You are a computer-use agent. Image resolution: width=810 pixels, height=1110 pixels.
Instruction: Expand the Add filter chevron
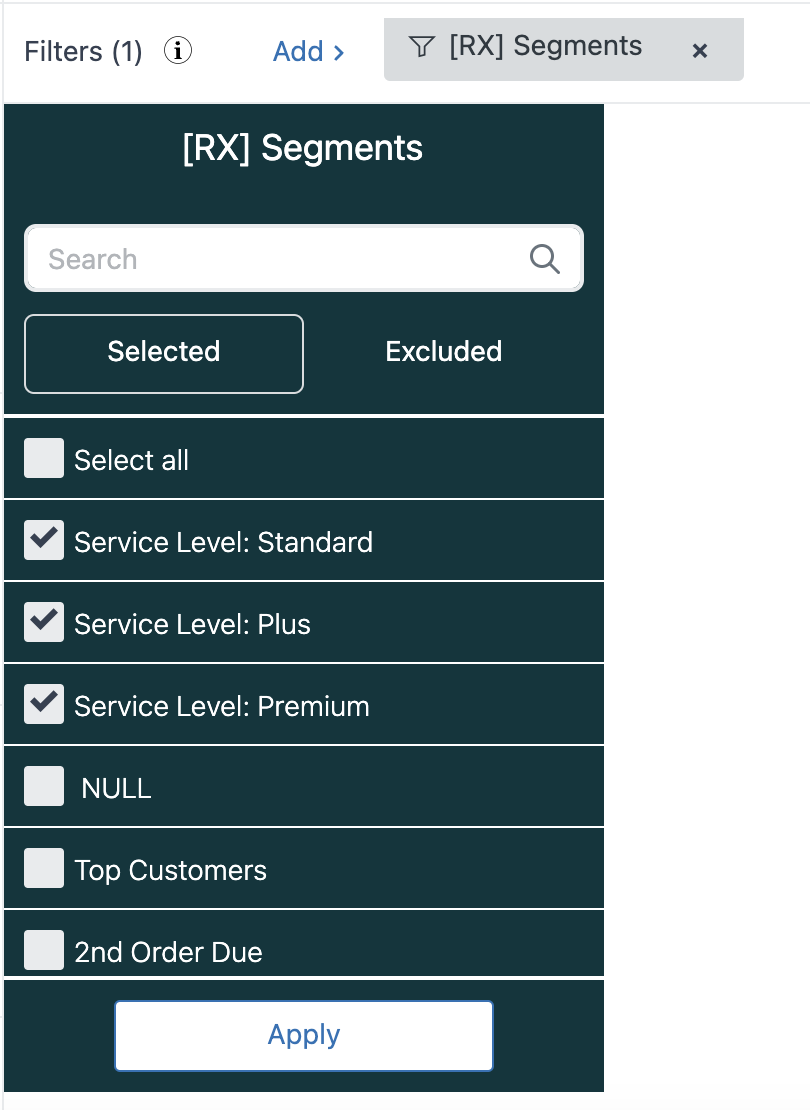[x=338, y=52]
